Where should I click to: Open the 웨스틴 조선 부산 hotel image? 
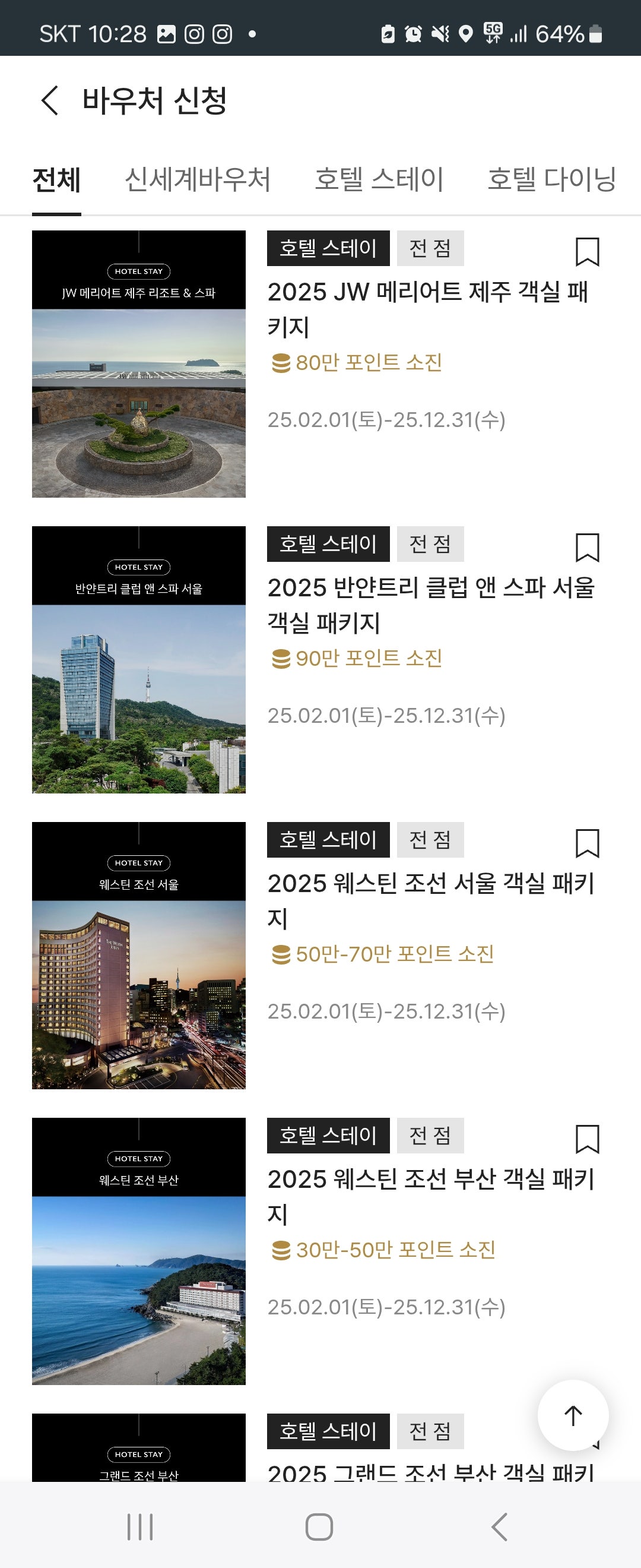pyautogui.click(x=139, y=1251)
